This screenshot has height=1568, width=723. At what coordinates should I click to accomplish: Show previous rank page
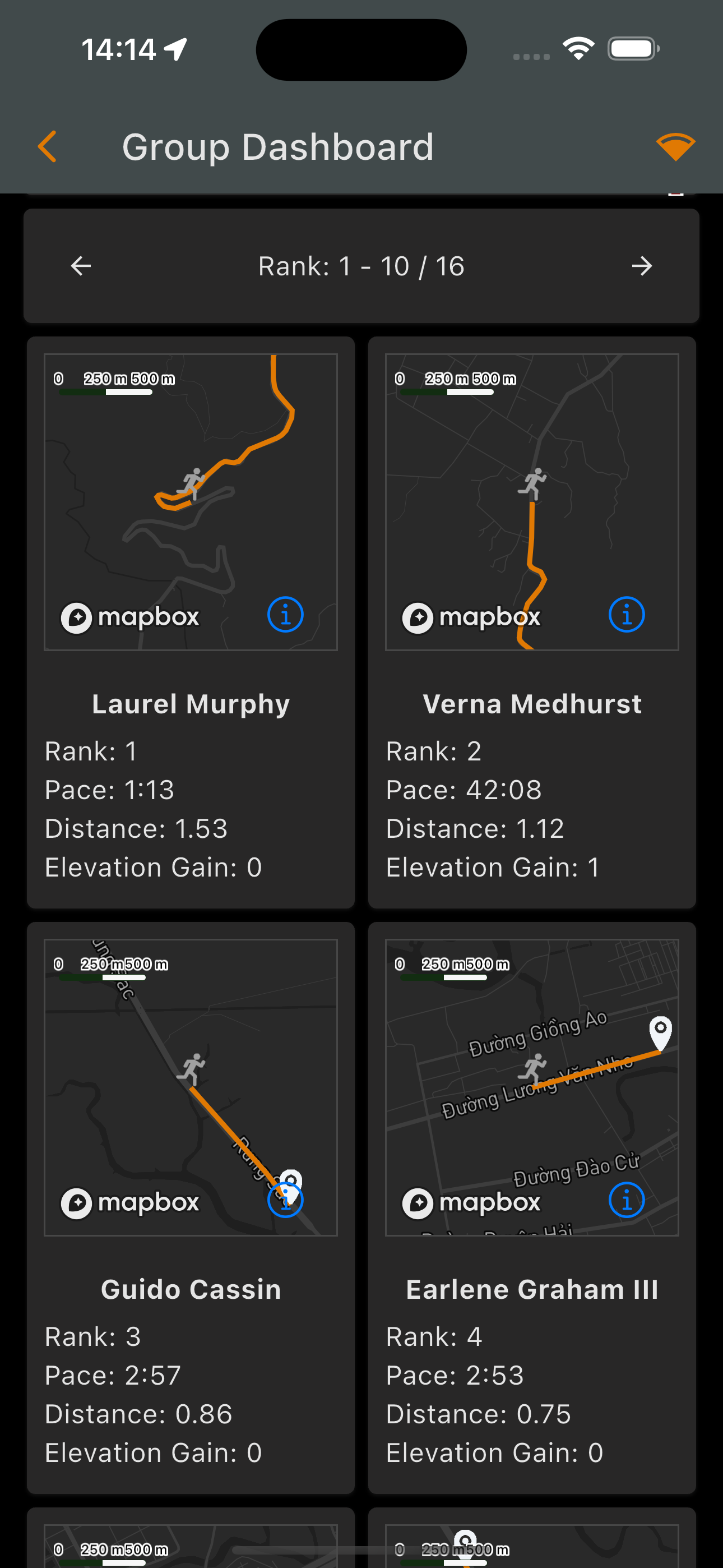click(81, 266)
